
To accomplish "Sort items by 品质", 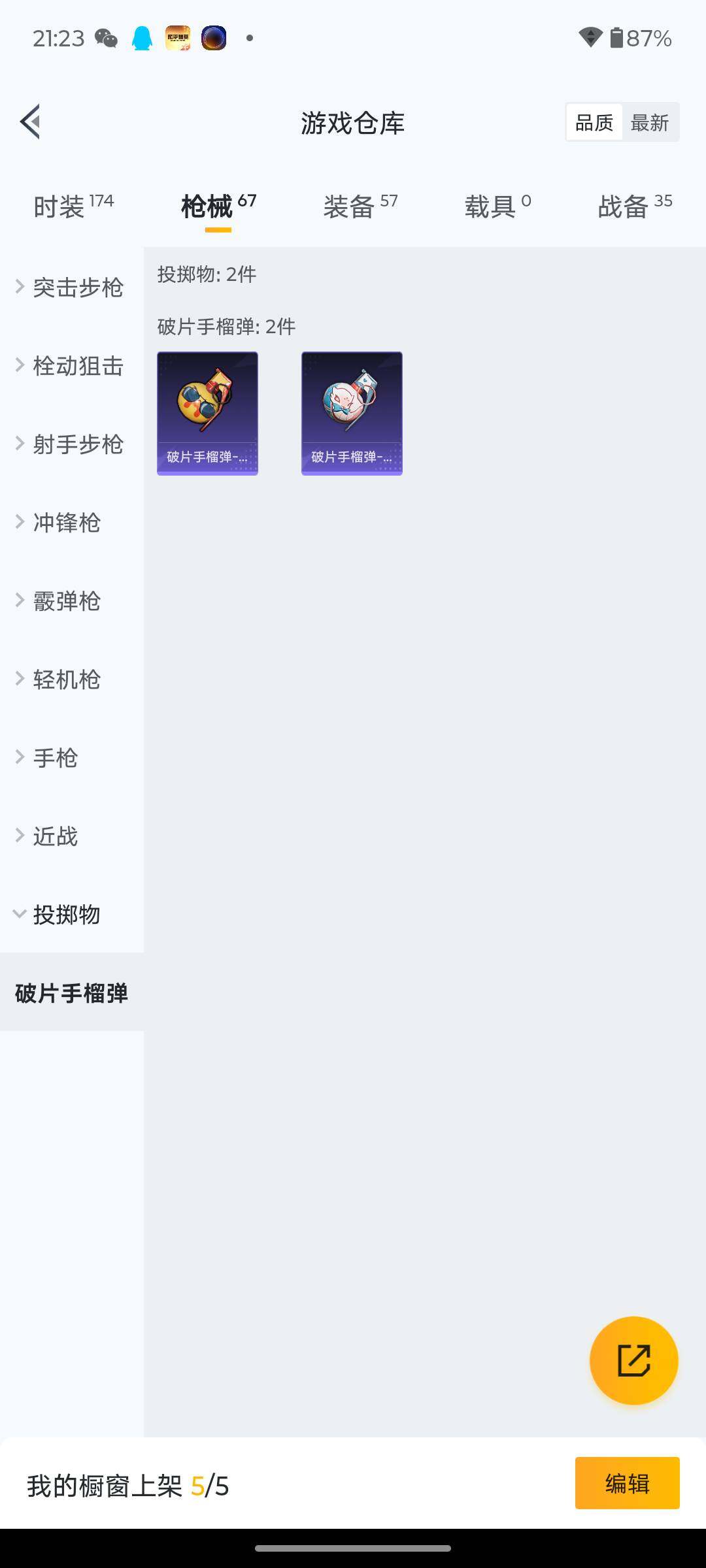I will tap(594, 122).
